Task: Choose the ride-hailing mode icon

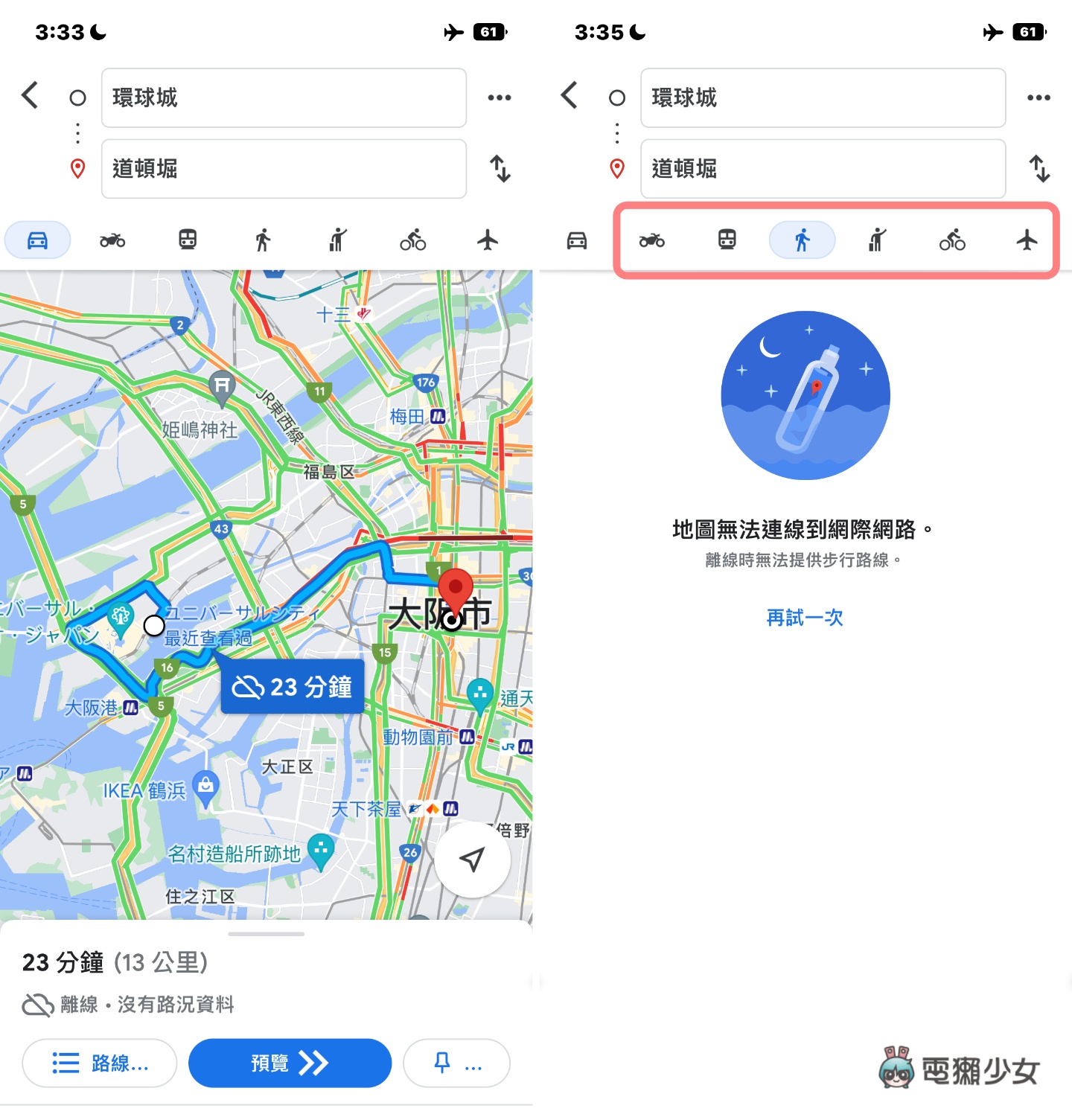Action: pos(337,240)
